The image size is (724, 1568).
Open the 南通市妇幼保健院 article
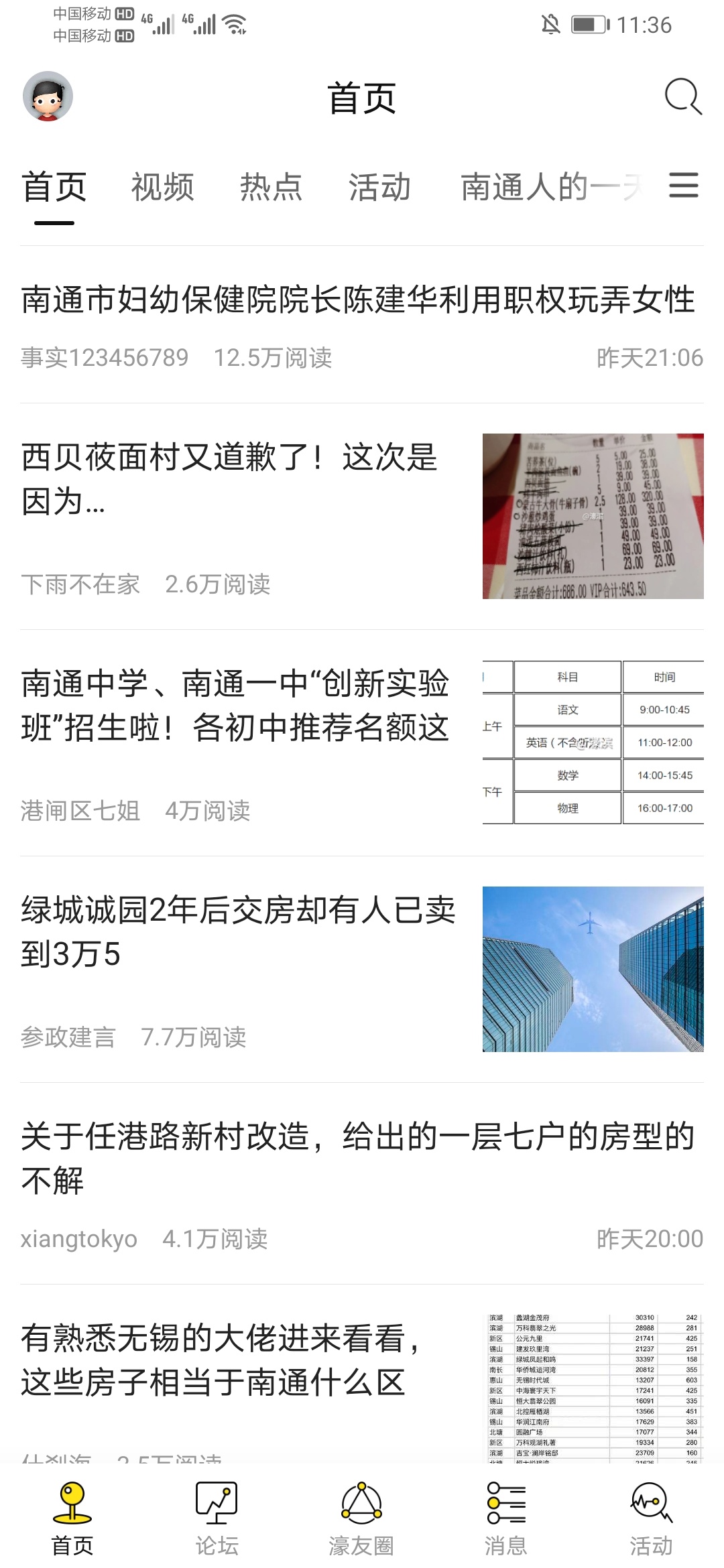pos(358,300)
